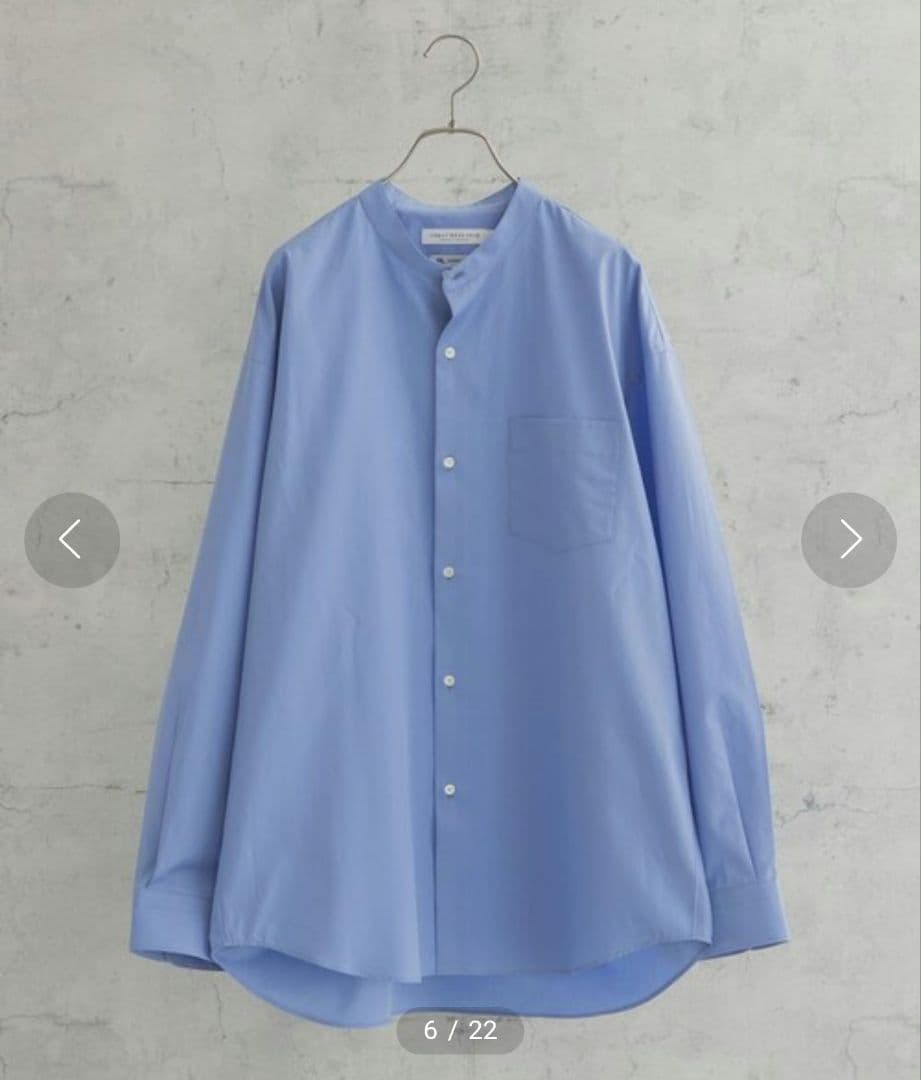Show the next product photo
This screenshot has width=921, height=1080.
pos(849,540)
